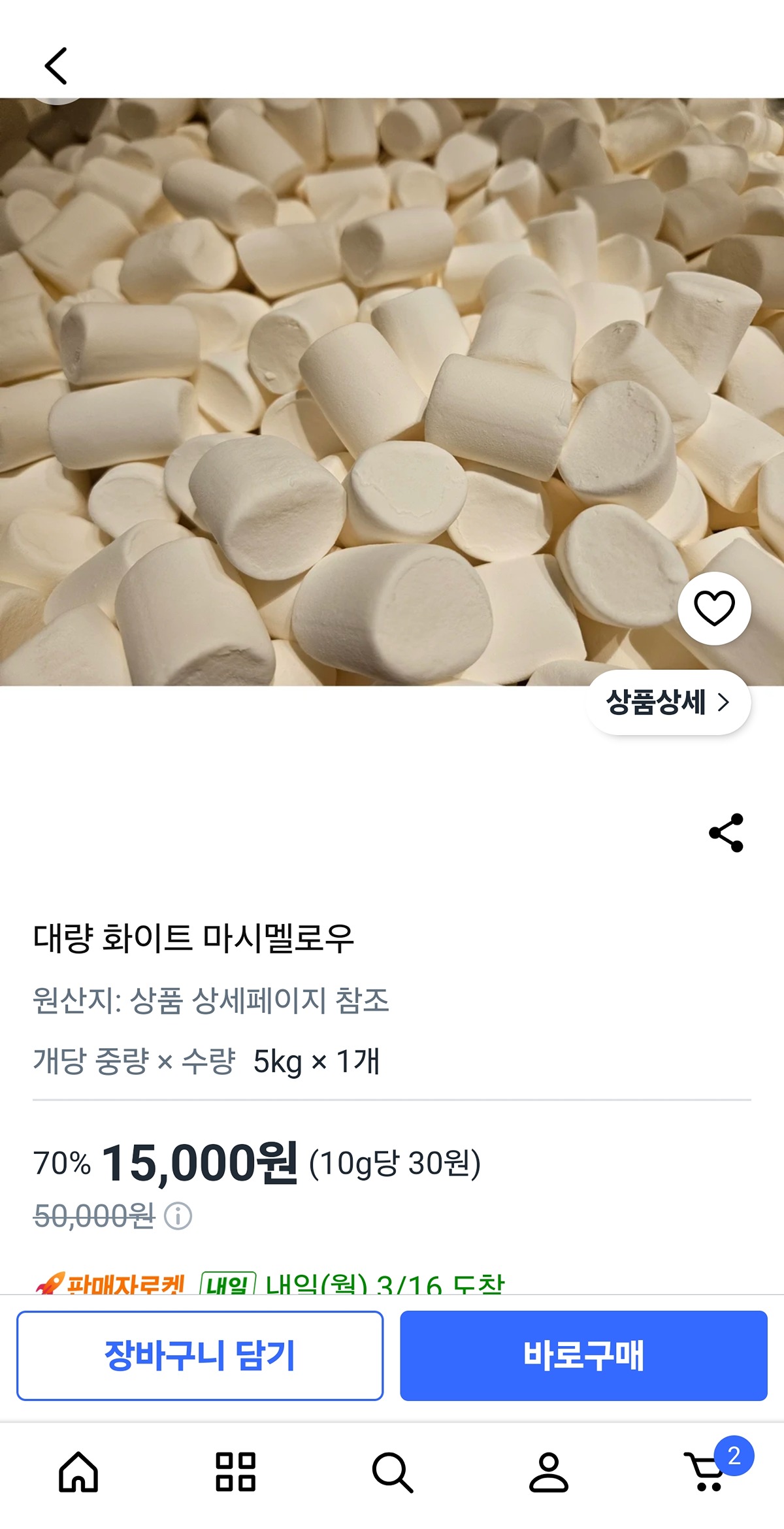This screenshot has height=1529, width=784.
Task: Go to the home tab
Action: pyautogui.click(x=78, y=1472)
